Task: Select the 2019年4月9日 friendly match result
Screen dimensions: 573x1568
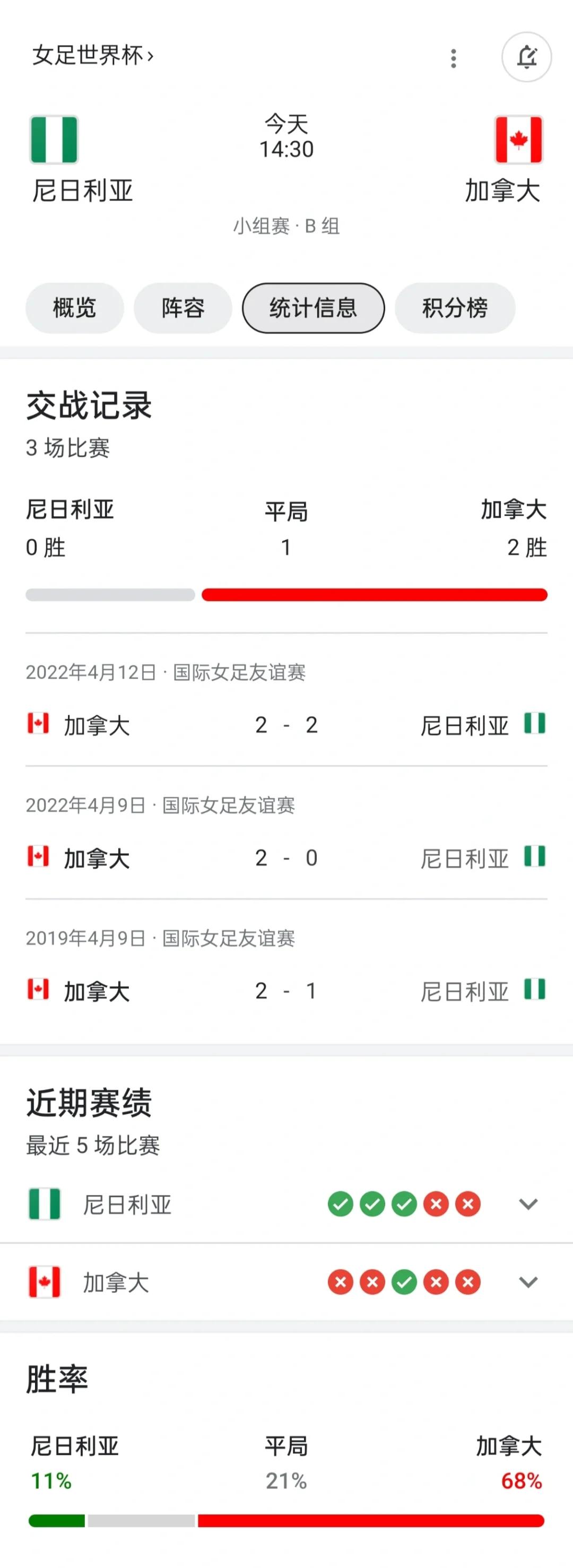Action: (286, 990)
